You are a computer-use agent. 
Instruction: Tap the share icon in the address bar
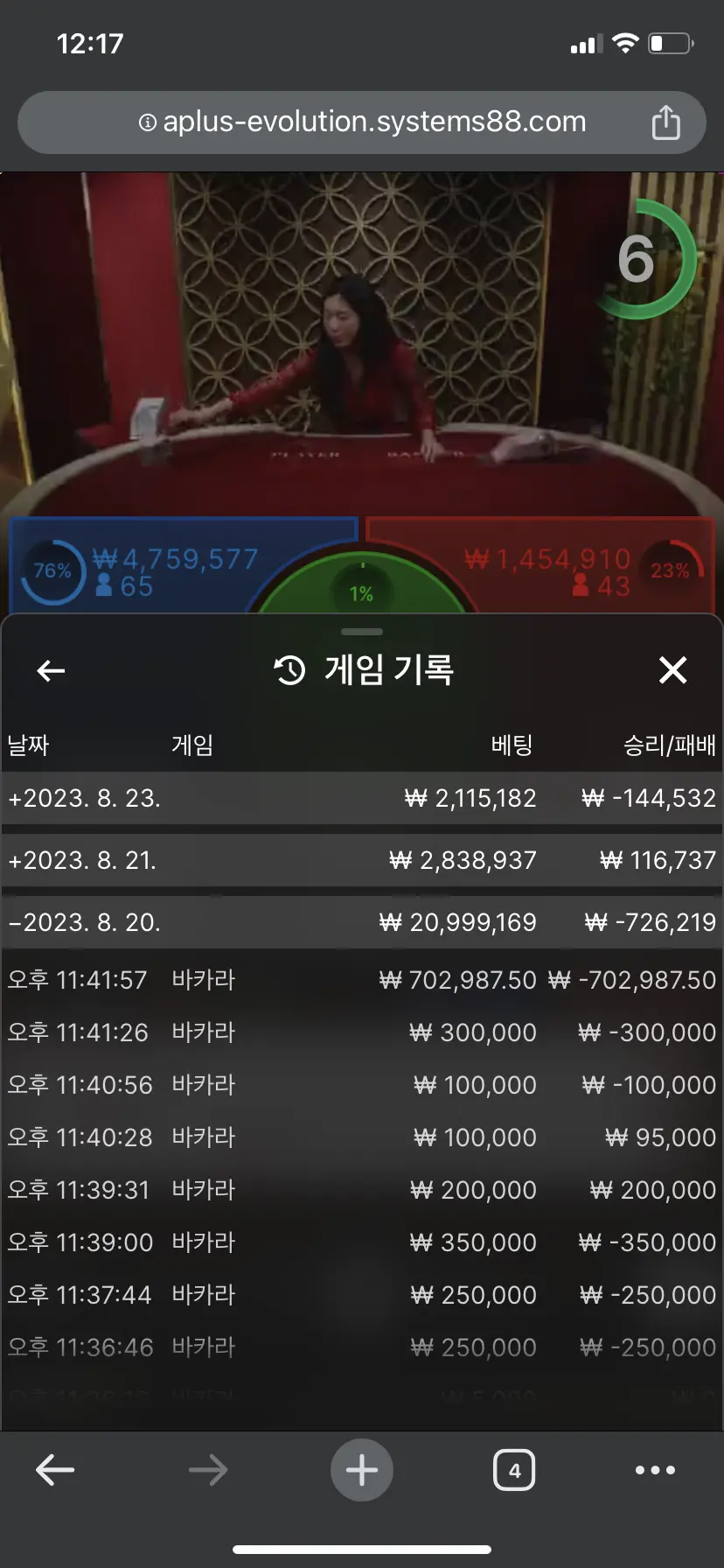coord(665,122)
